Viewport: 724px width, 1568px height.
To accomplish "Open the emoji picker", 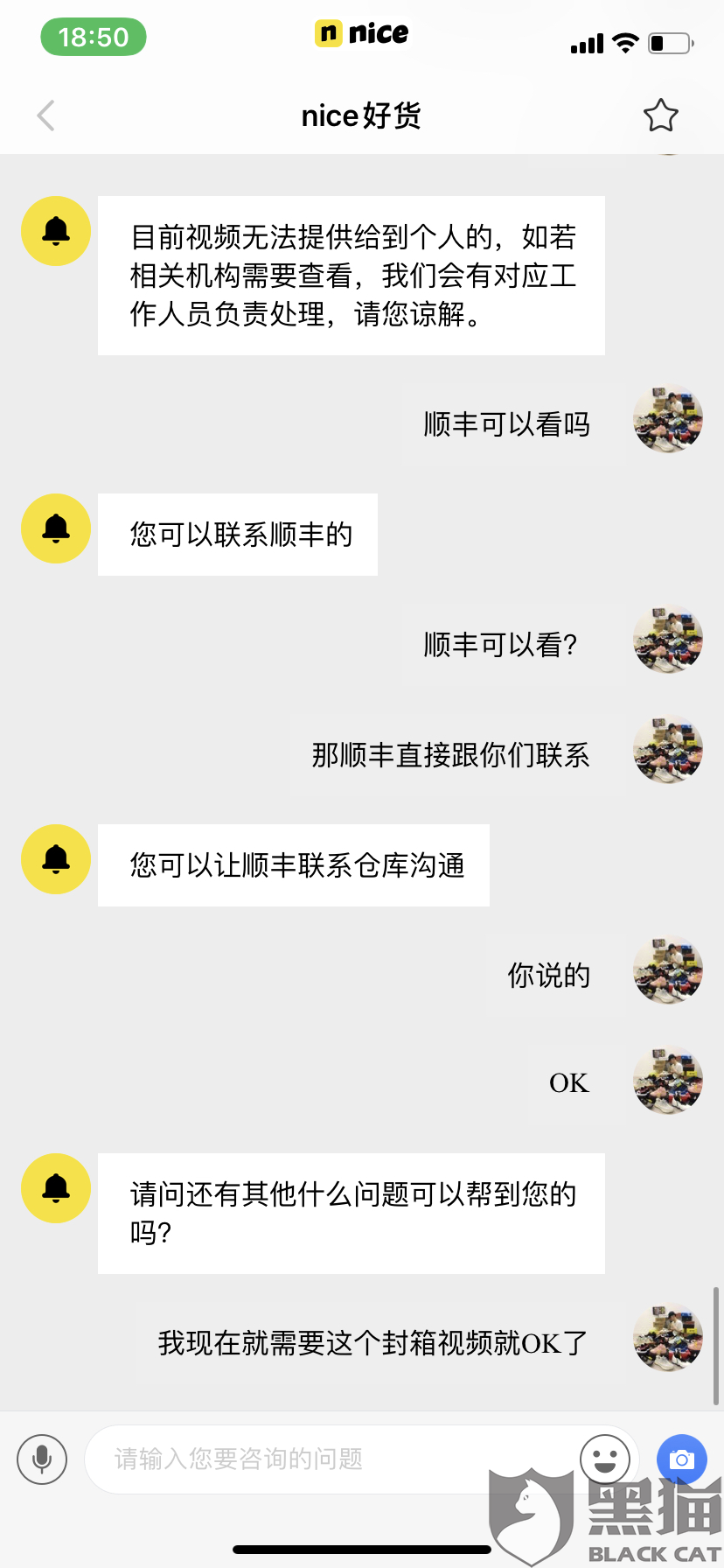I will pos(604,1459).
